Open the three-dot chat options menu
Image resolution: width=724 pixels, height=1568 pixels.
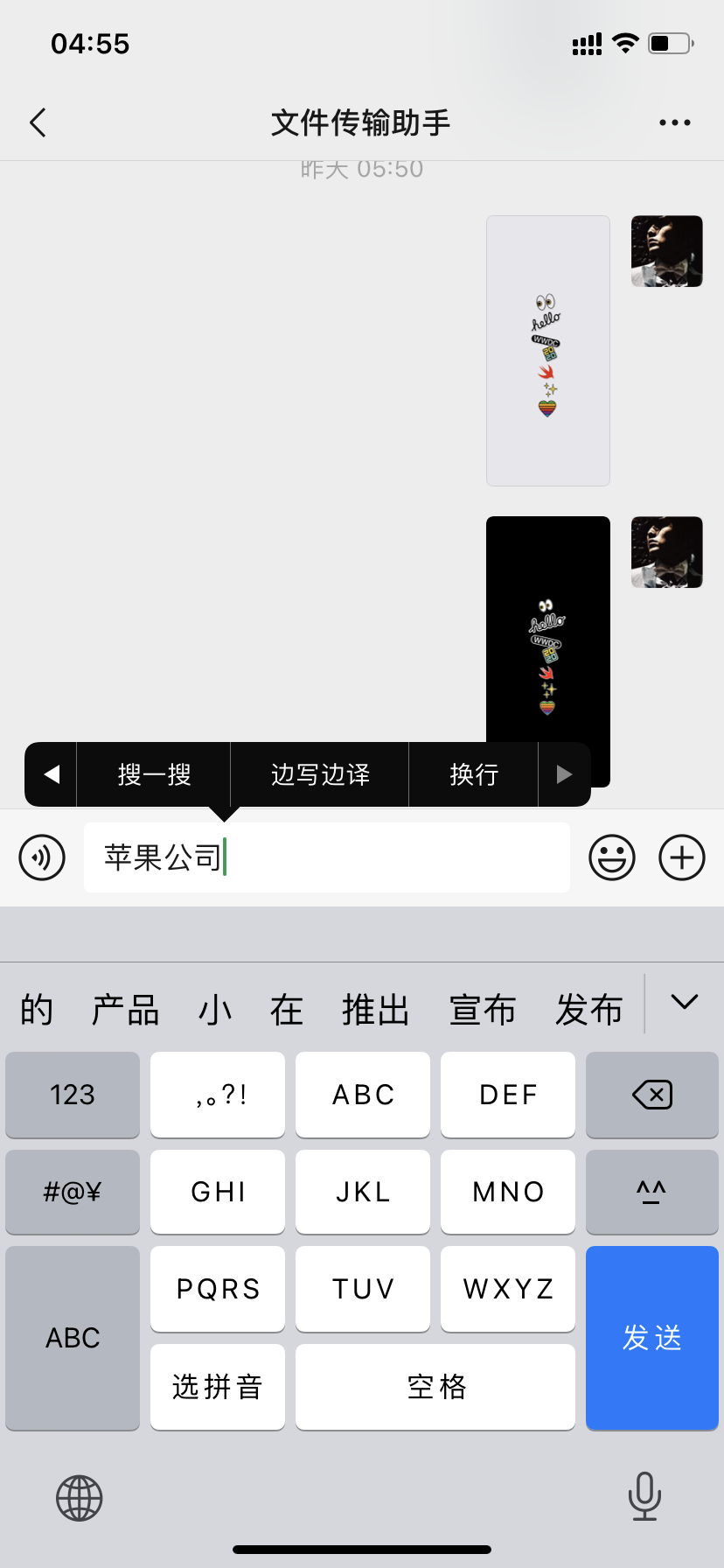(674, 123)
